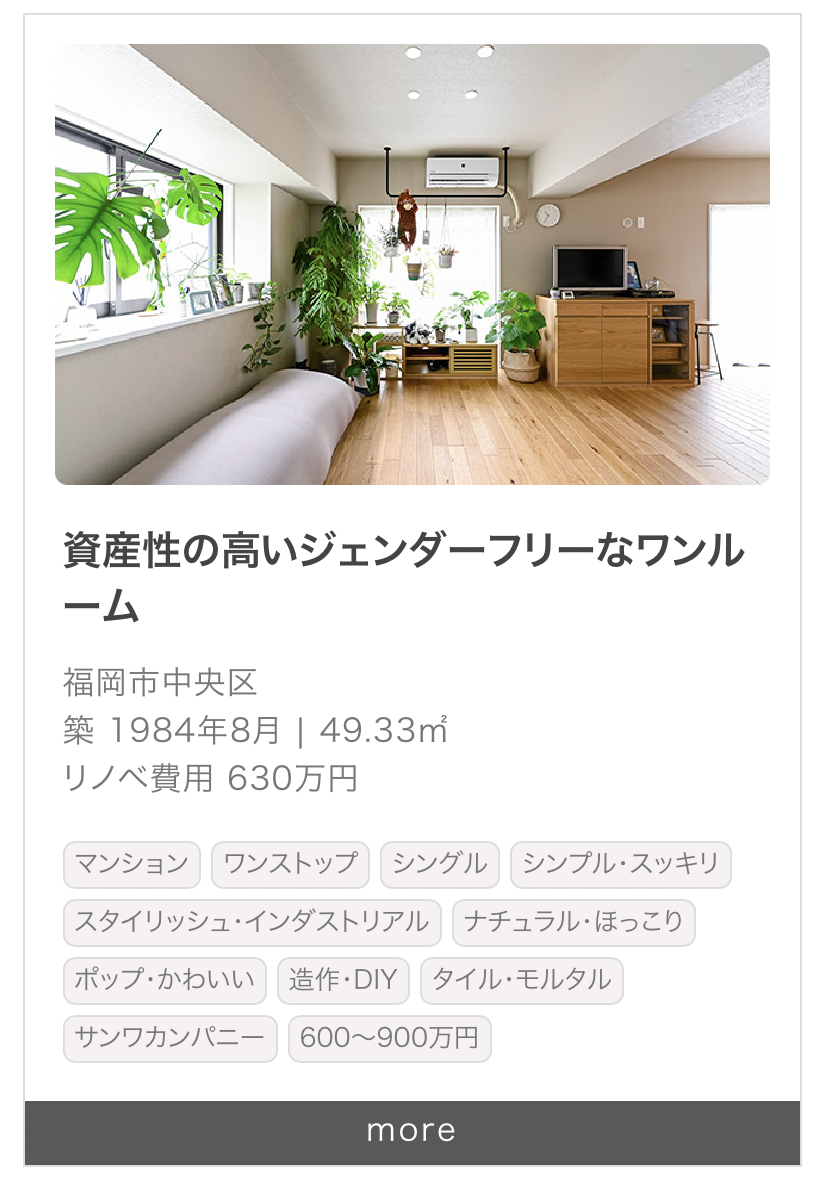The height and width of the screenshot is (1184, 820).
Task: Tap the more button
Action: tap(412, 1131)
